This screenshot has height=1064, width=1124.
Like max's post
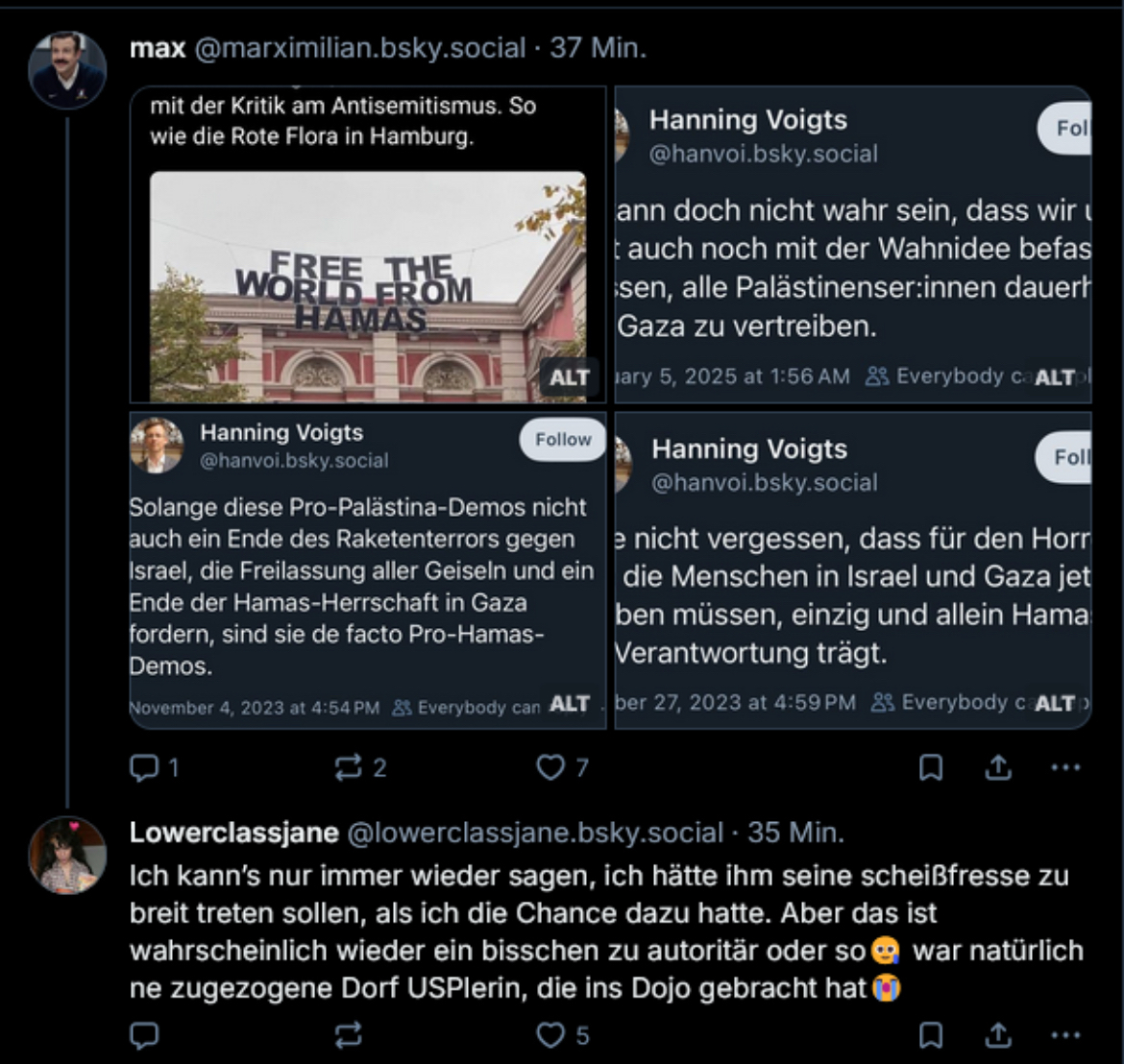(550, 767)
